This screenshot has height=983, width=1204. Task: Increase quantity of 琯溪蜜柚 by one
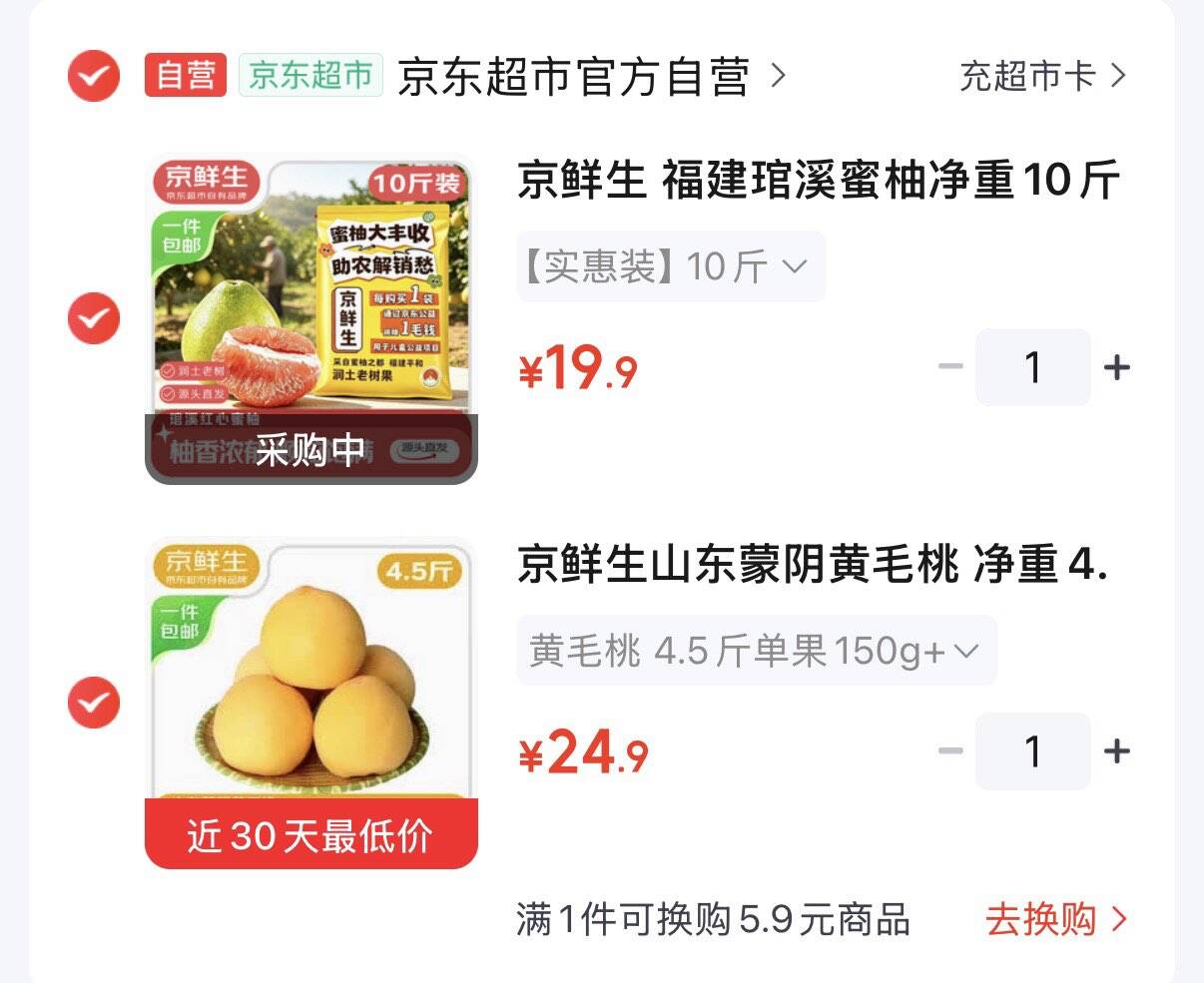[x=1117, y=367]
